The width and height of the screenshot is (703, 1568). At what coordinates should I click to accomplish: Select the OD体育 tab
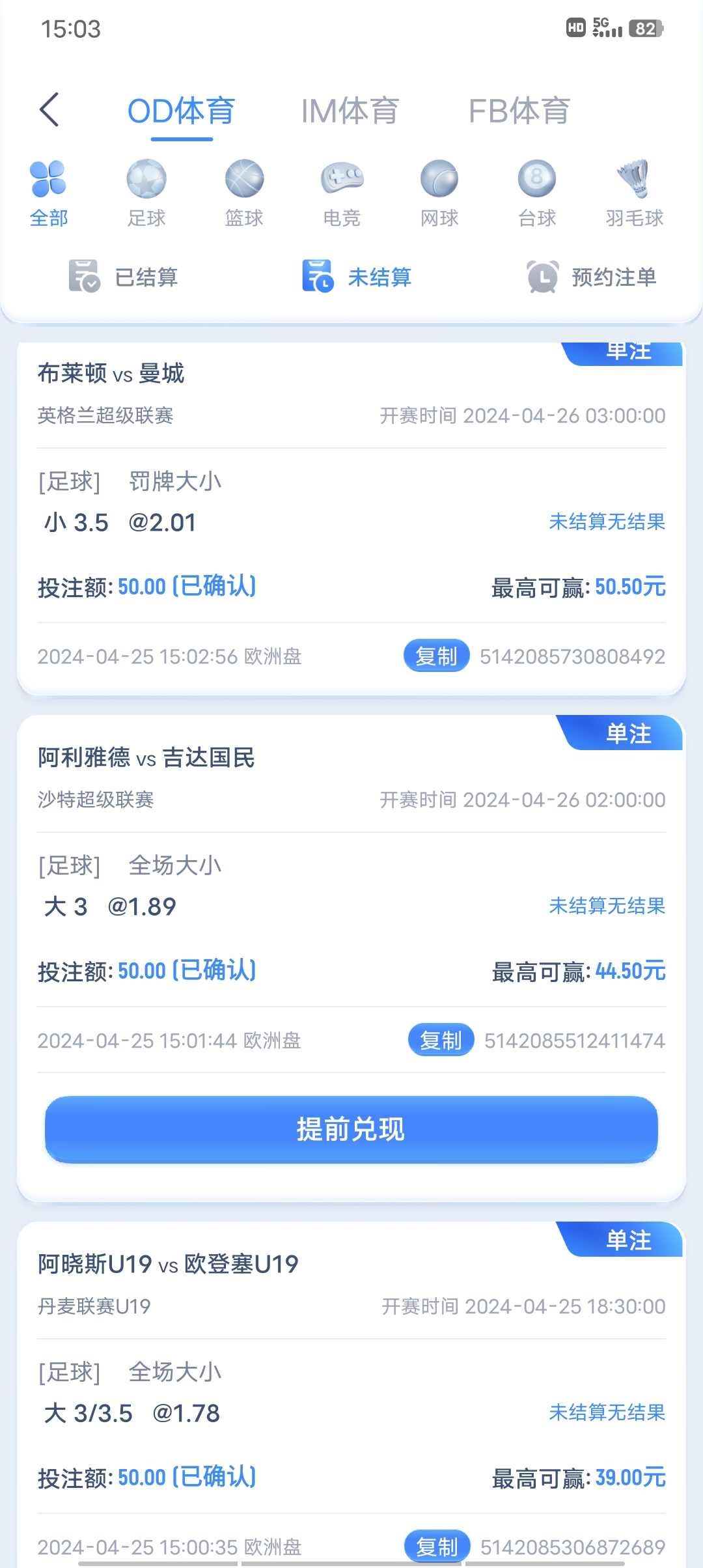(181, 111)
